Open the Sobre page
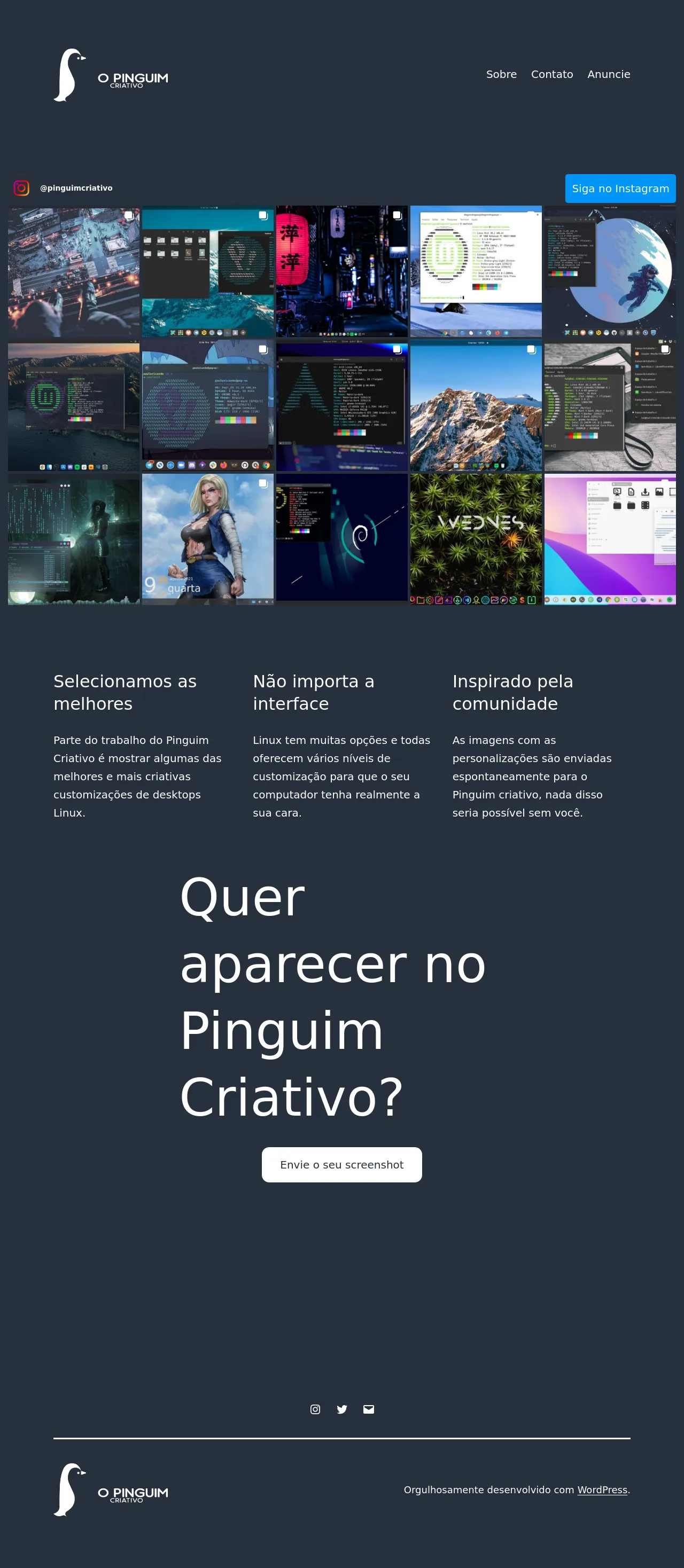Image resolution: width=684 pixels, height=1568 pixels. (x=501, y=74)
